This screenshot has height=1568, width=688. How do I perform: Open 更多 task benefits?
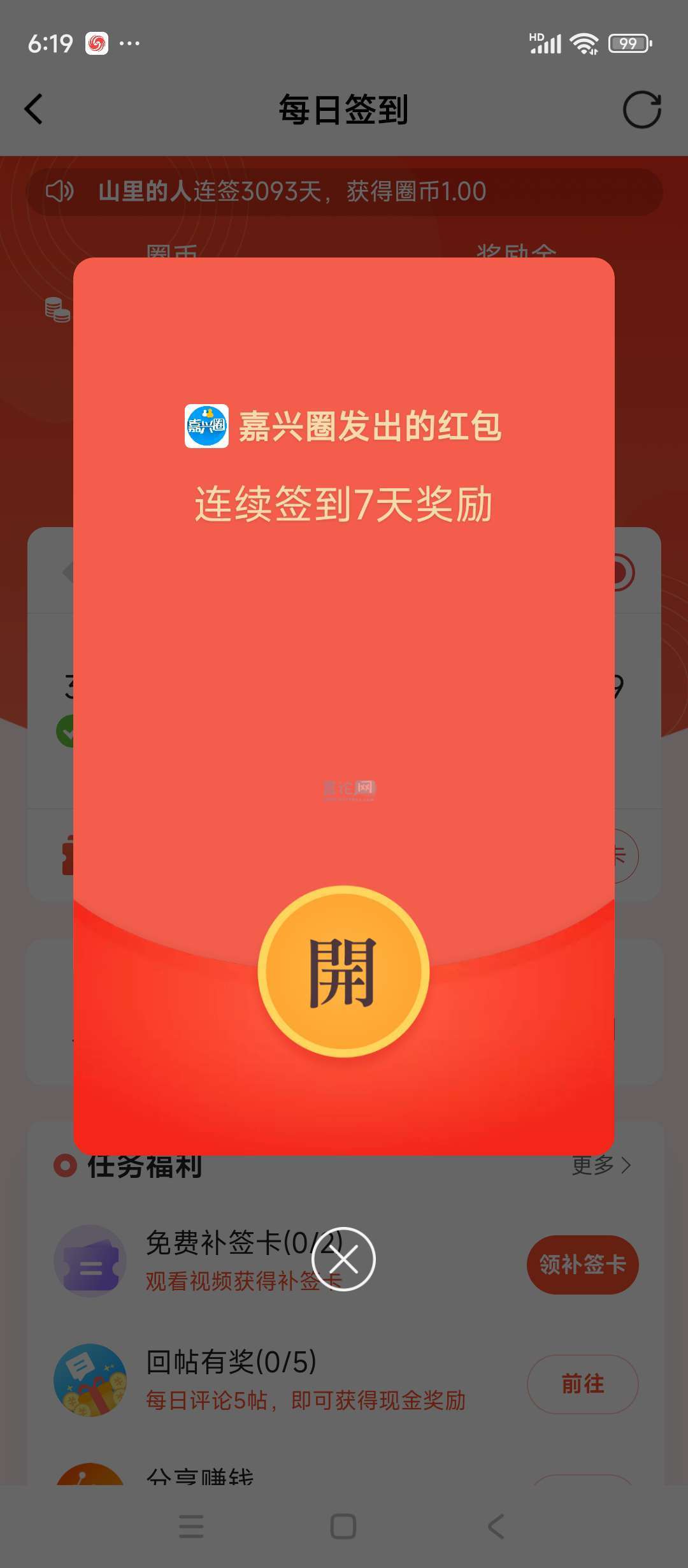[601, 1165]
